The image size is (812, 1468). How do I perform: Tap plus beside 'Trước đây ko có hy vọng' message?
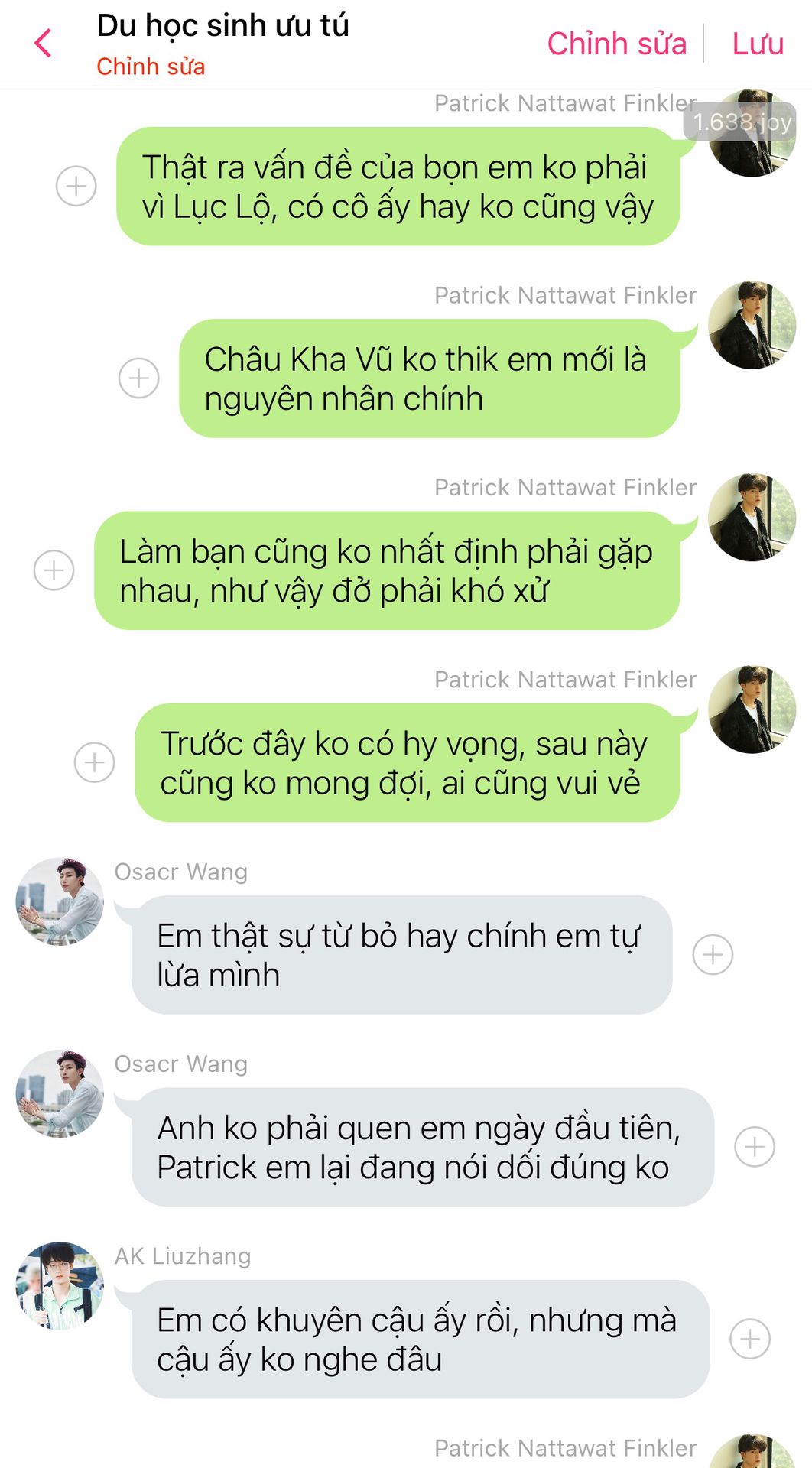coord(95,762)
